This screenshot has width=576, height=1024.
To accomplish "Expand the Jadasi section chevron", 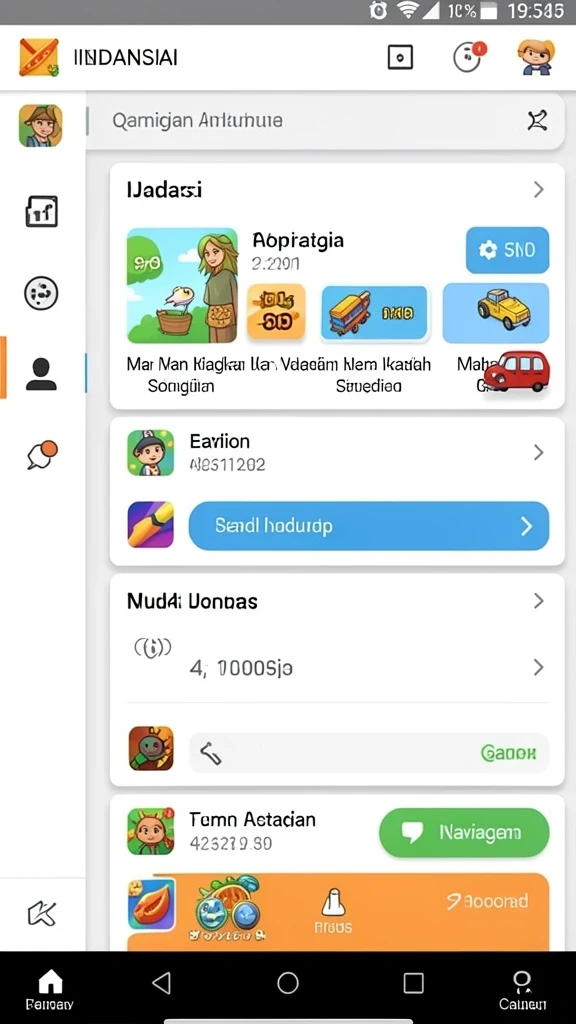I will [538, 190].
